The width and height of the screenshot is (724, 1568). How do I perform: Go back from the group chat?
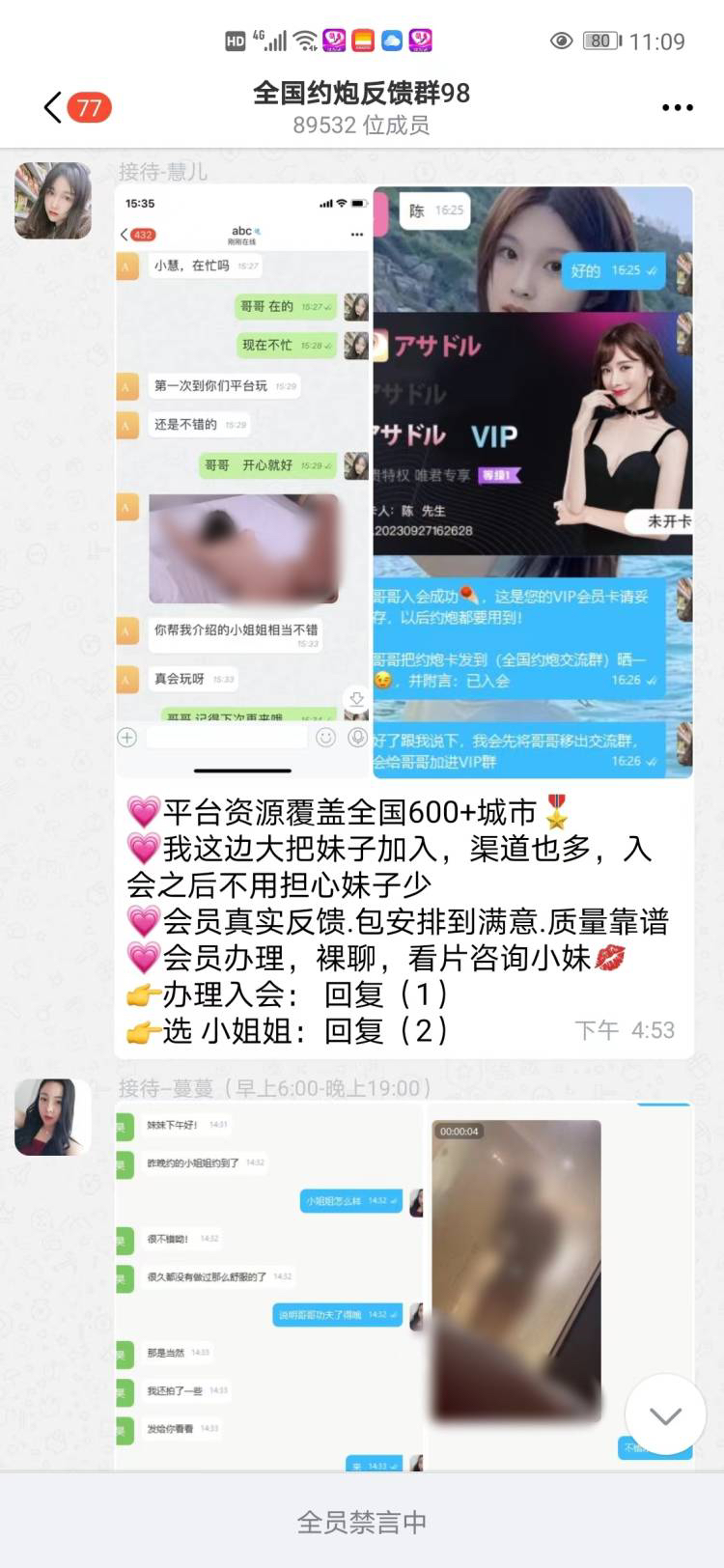click(x=53, y=107)
